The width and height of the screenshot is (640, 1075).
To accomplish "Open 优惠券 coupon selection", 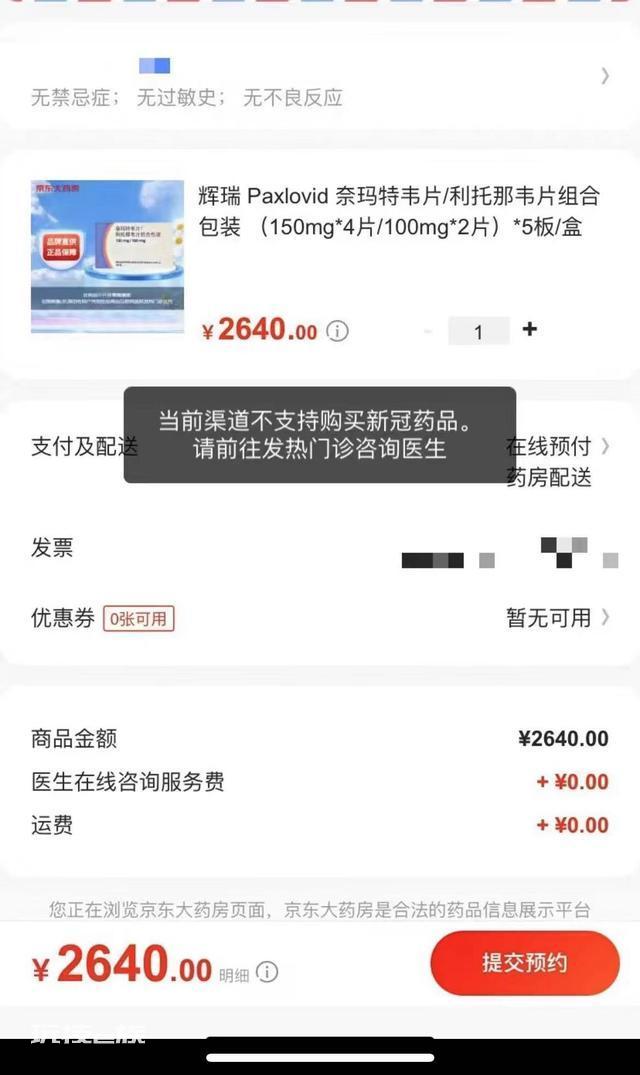I will click(320, 618).
